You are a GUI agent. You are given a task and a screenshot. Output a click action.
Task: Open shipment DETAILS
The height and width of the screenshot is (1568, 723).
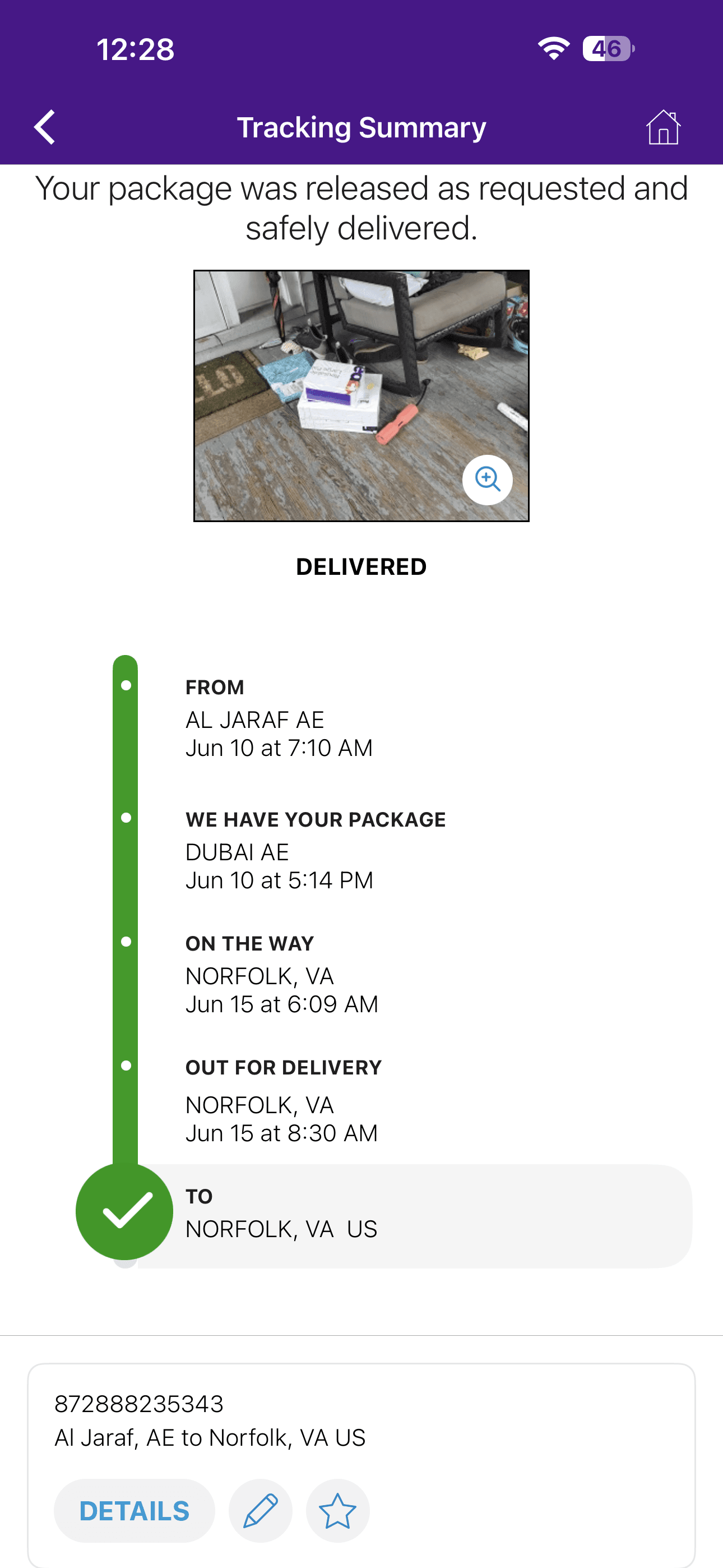[135, 1511]
